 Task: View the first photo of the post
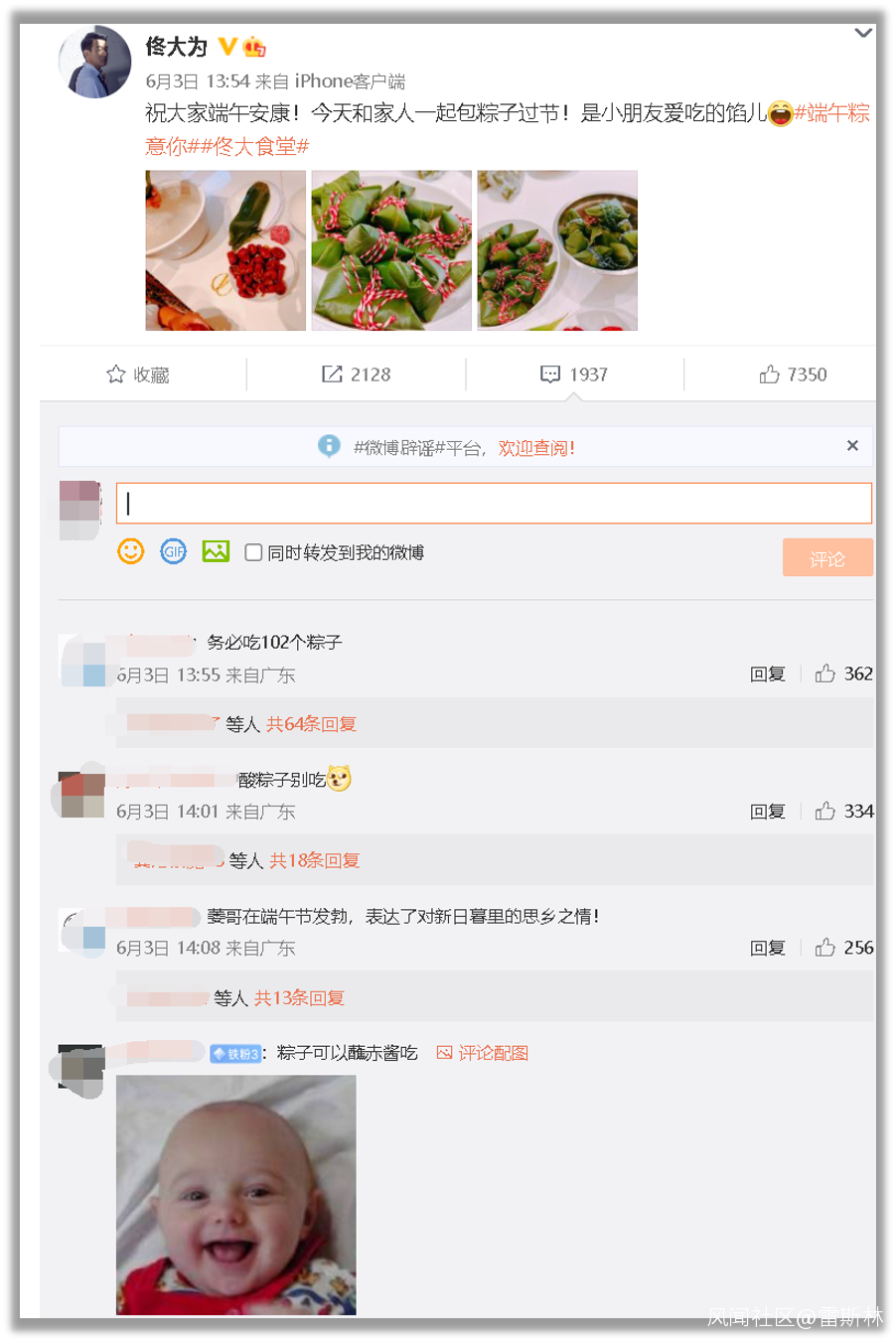tap(225, 250)
